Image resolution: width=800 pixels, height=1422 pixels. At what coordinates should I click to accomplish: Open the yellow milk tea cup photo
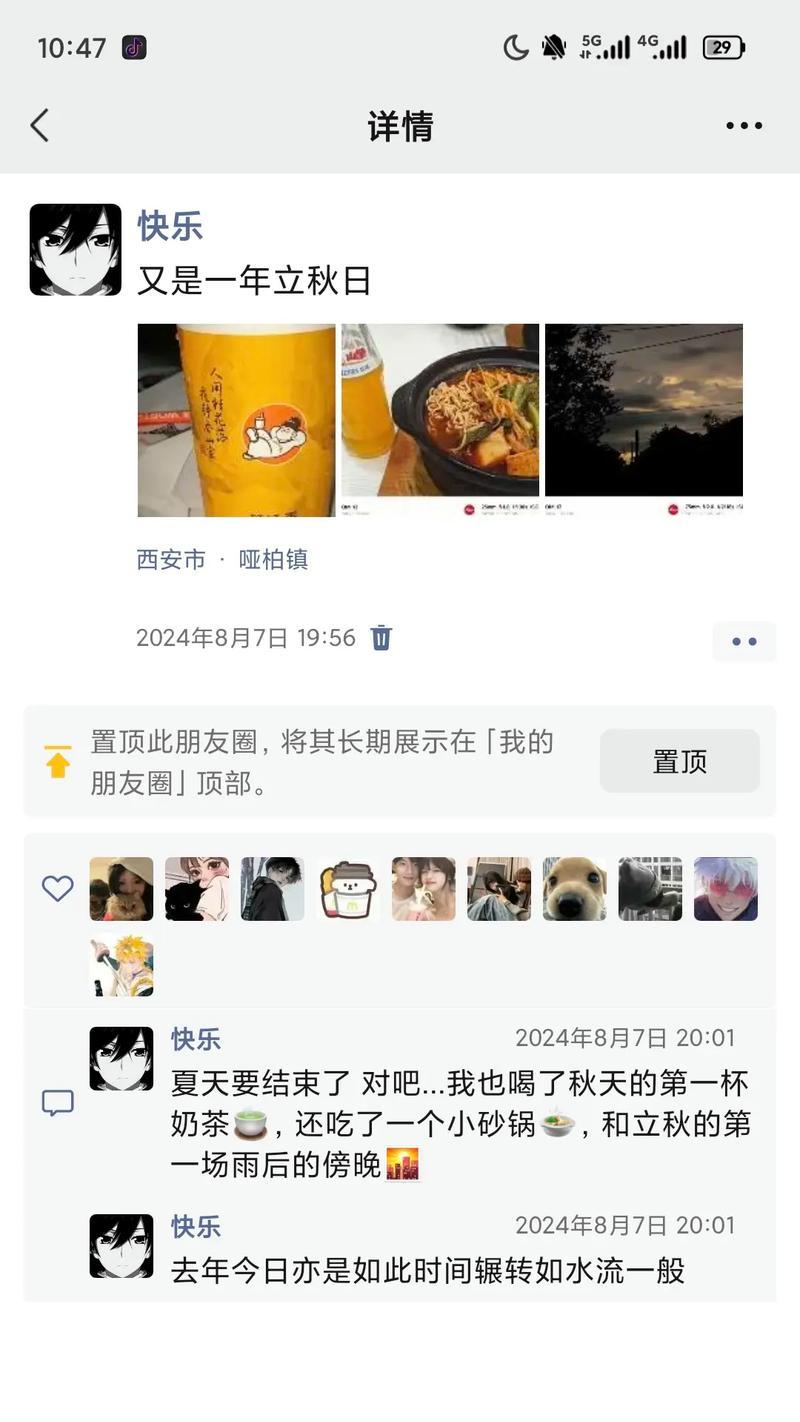(237, 420)
